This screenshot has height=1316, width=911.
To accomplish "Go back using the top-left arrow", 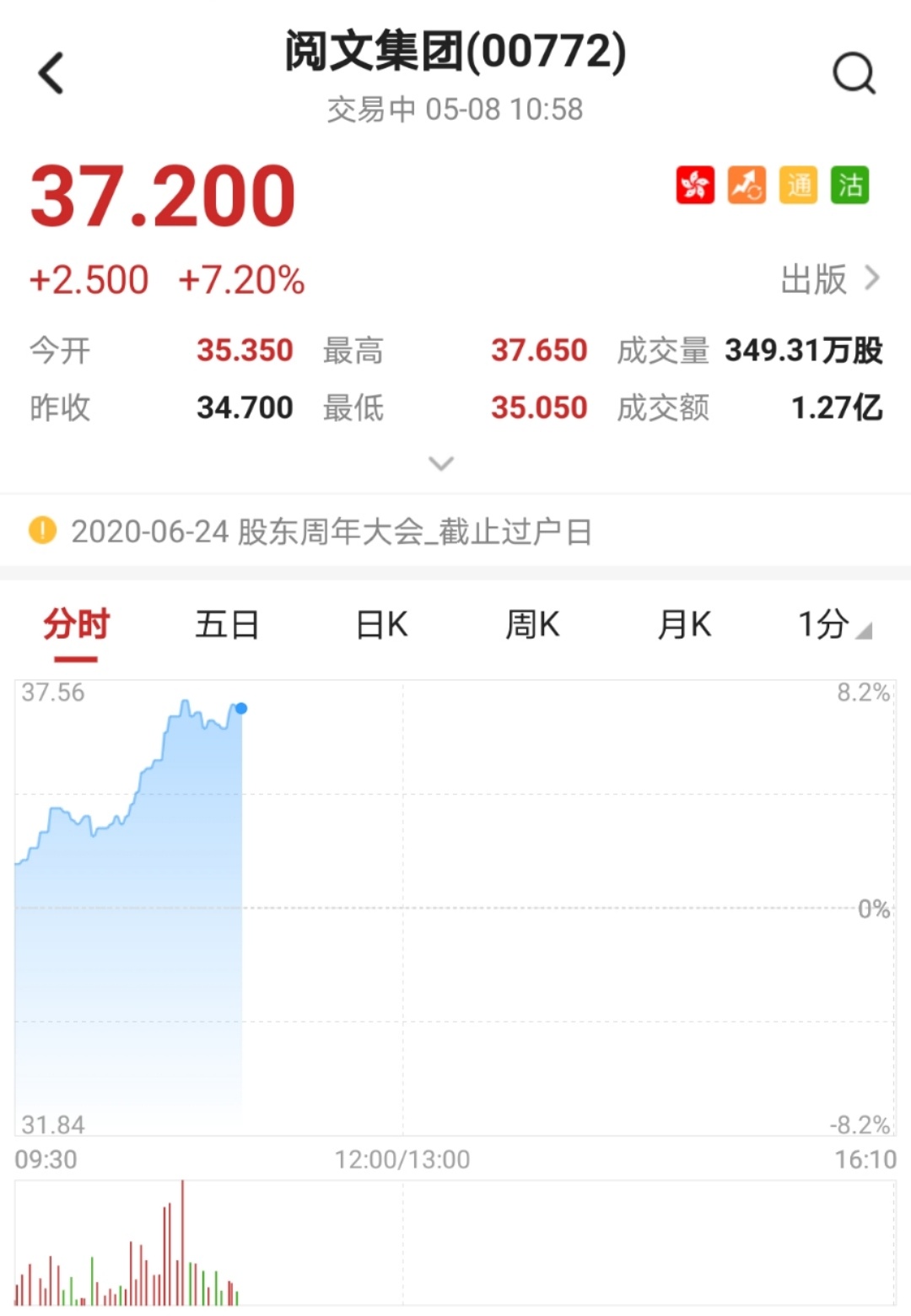I will [x=51, y=73].
